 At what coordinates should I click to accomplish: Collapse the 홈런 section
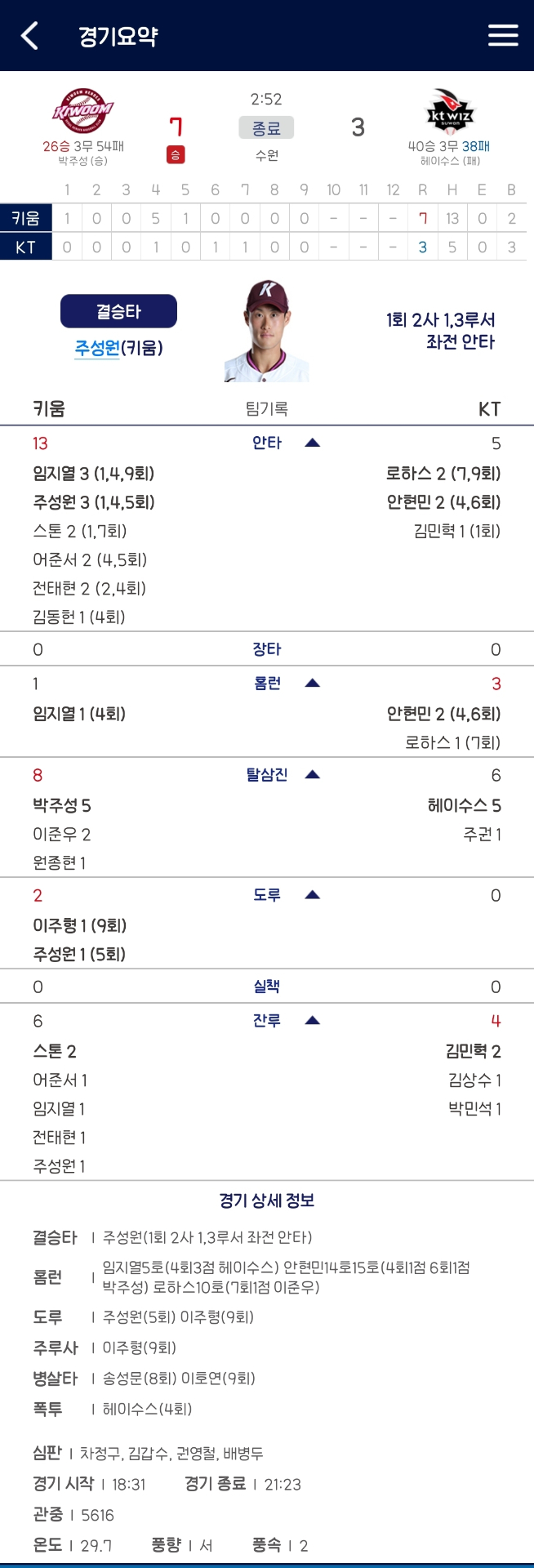point(312,684)
